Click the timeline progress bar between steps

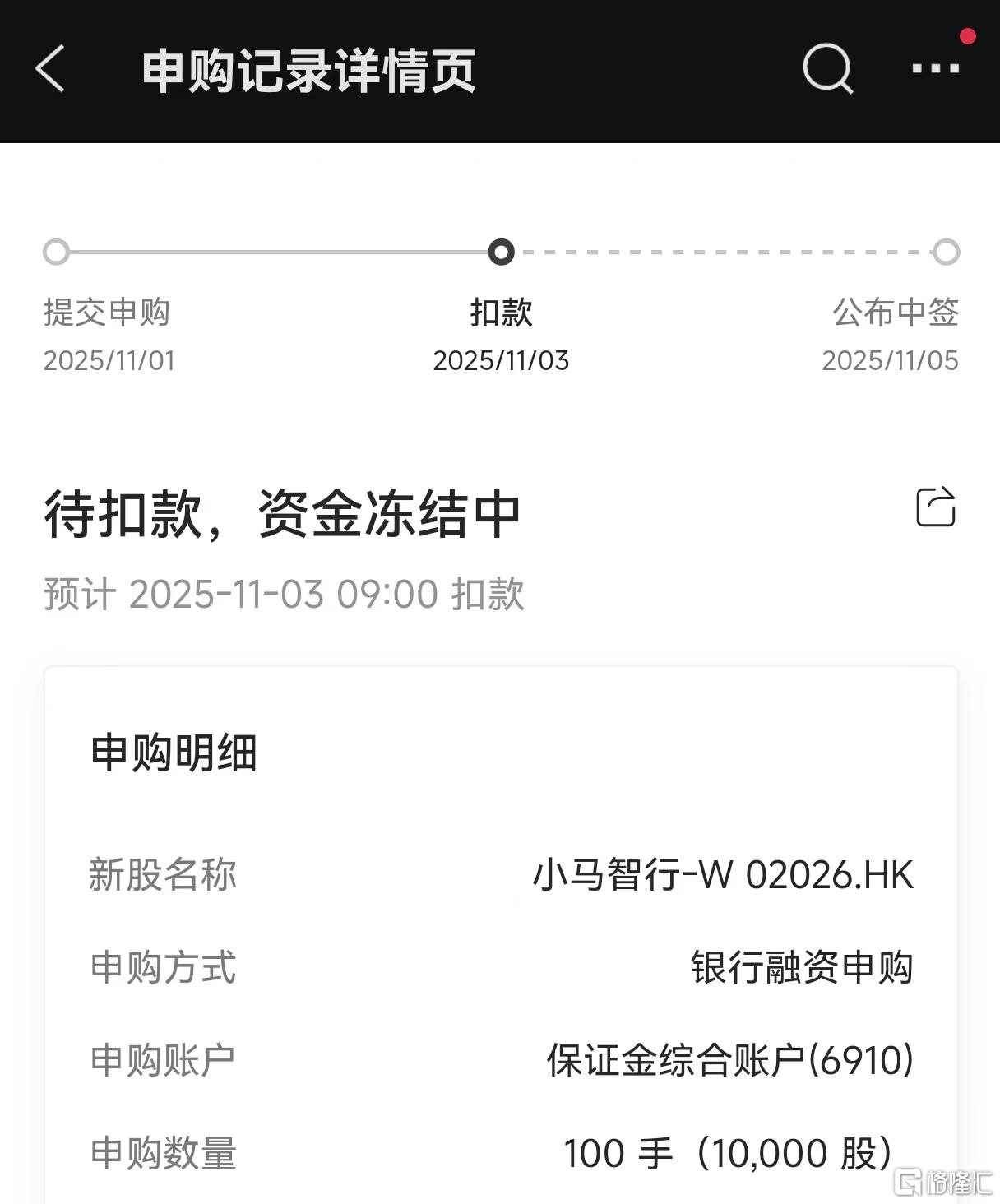point(280,252)
